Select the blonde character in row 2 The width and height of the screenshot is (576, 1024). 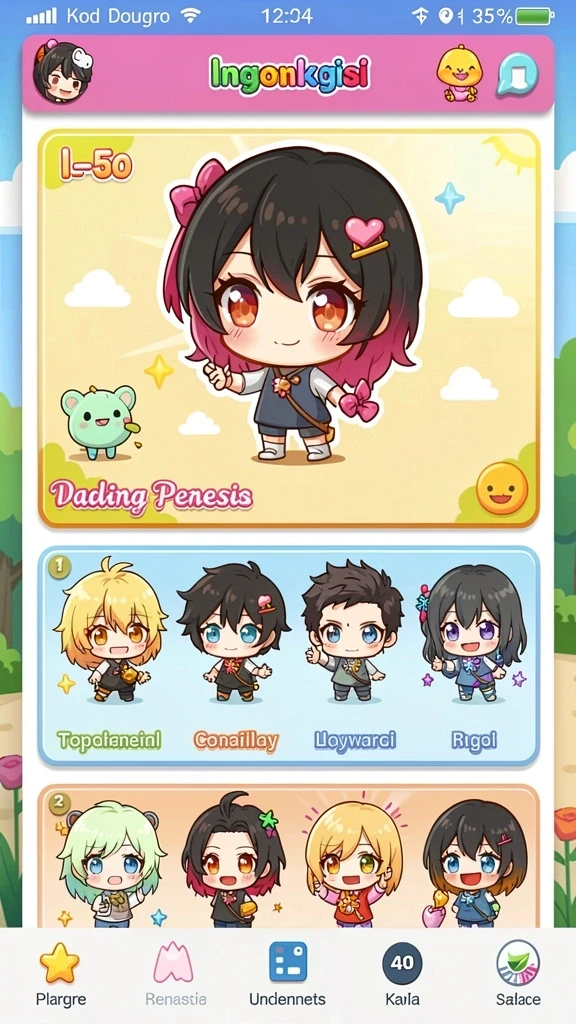point(355,863)
